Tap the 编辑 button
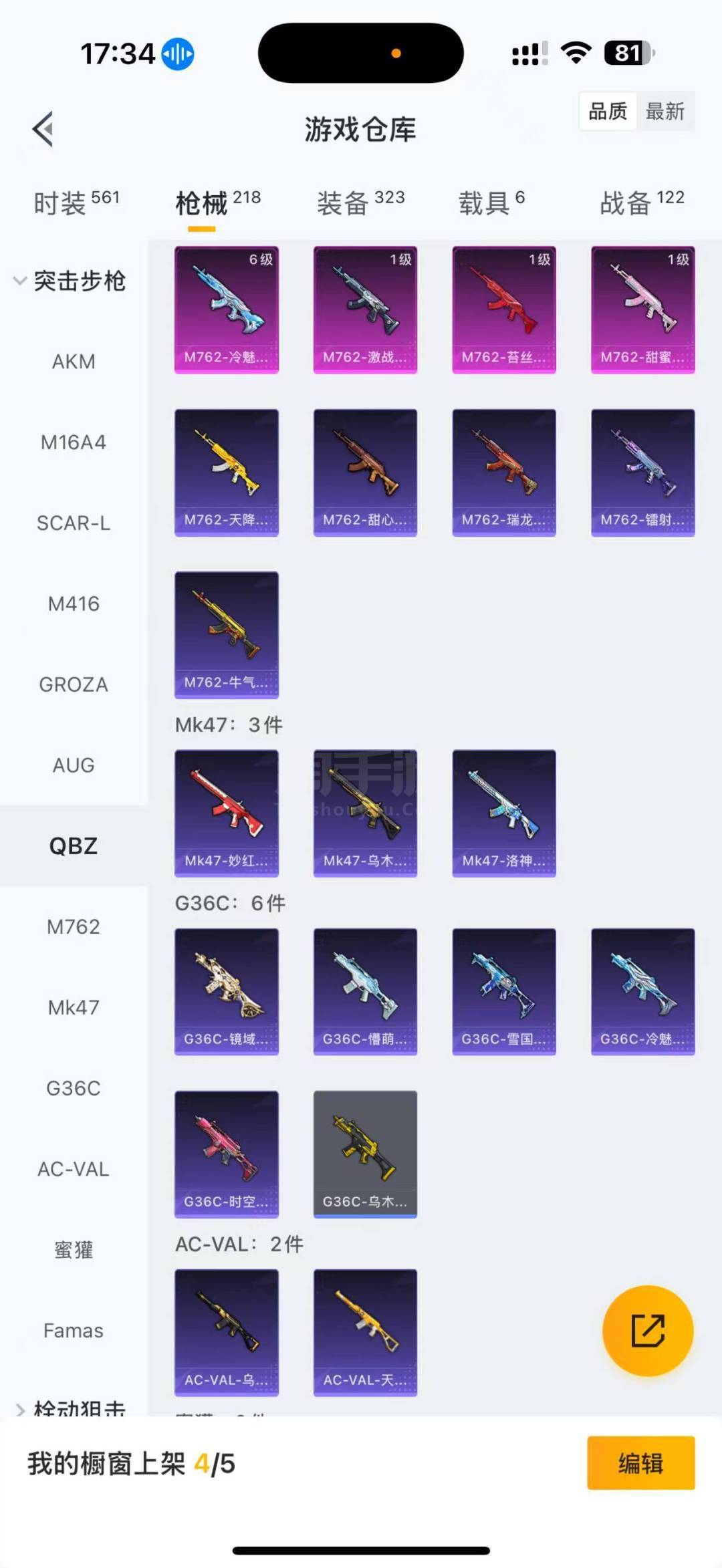722x1568 pixels. [640, 1463]
